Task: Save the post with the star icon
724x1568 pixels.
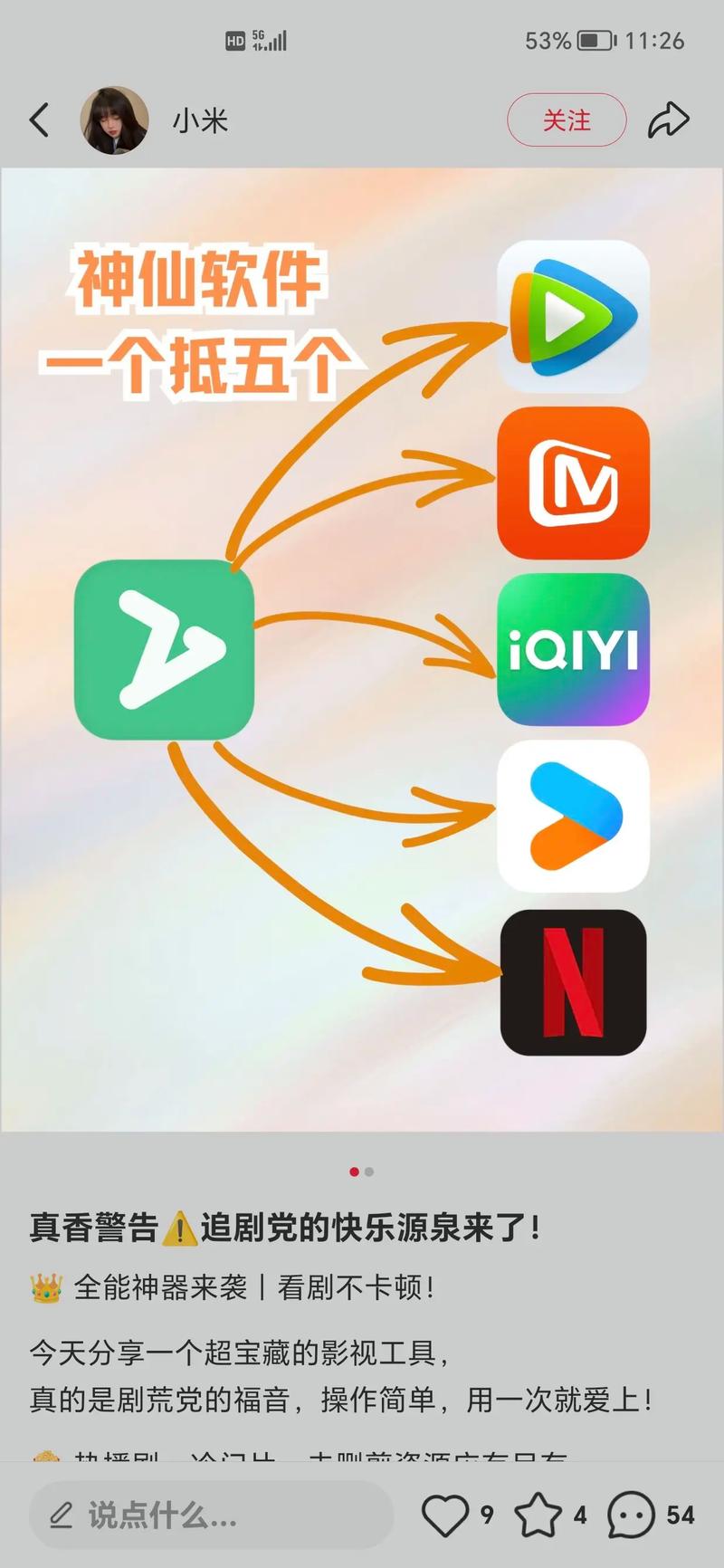Action: (x=538, y=1515)
